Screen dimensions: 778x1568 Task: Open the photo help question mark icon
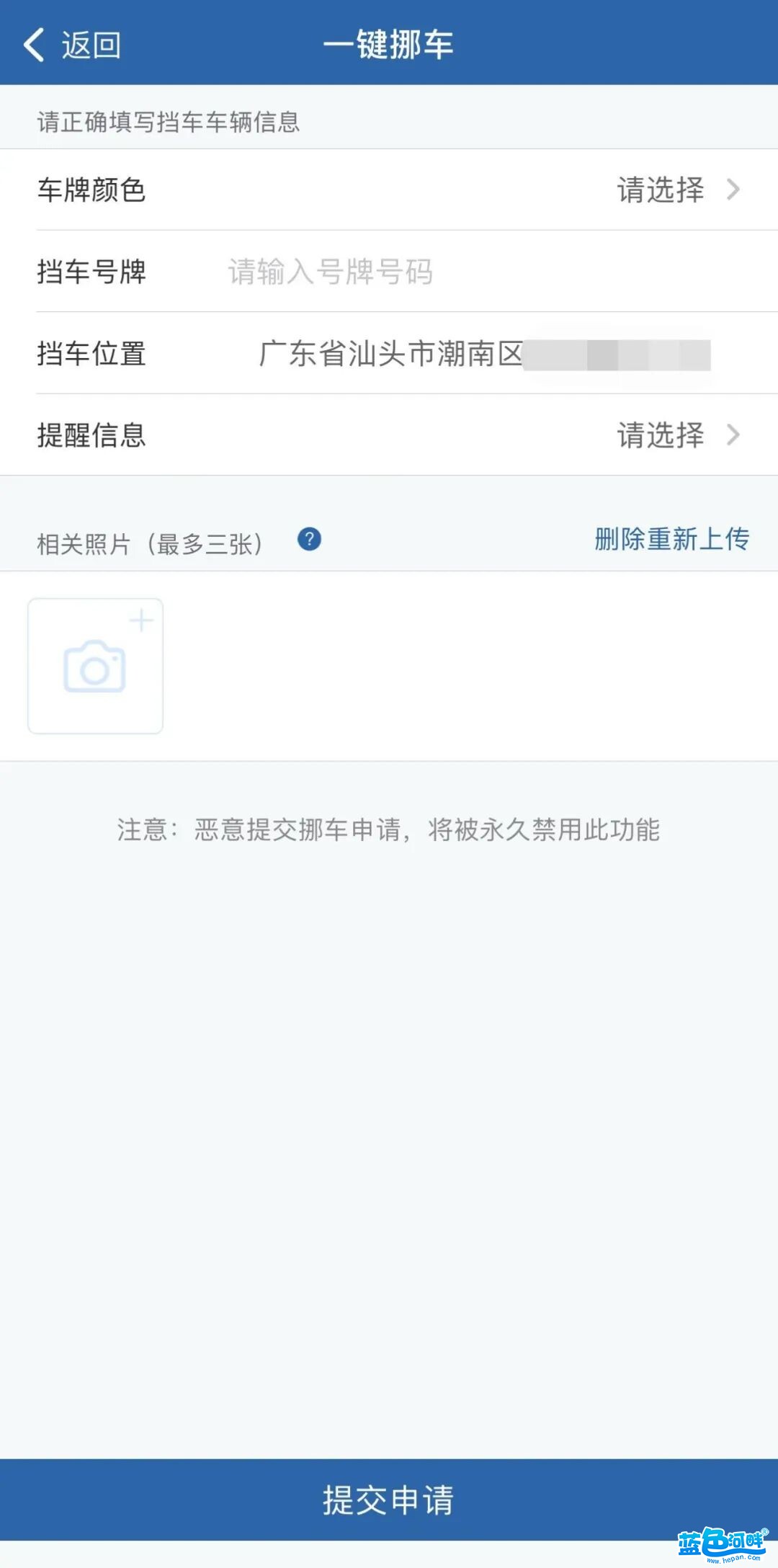tap(309, 539)
